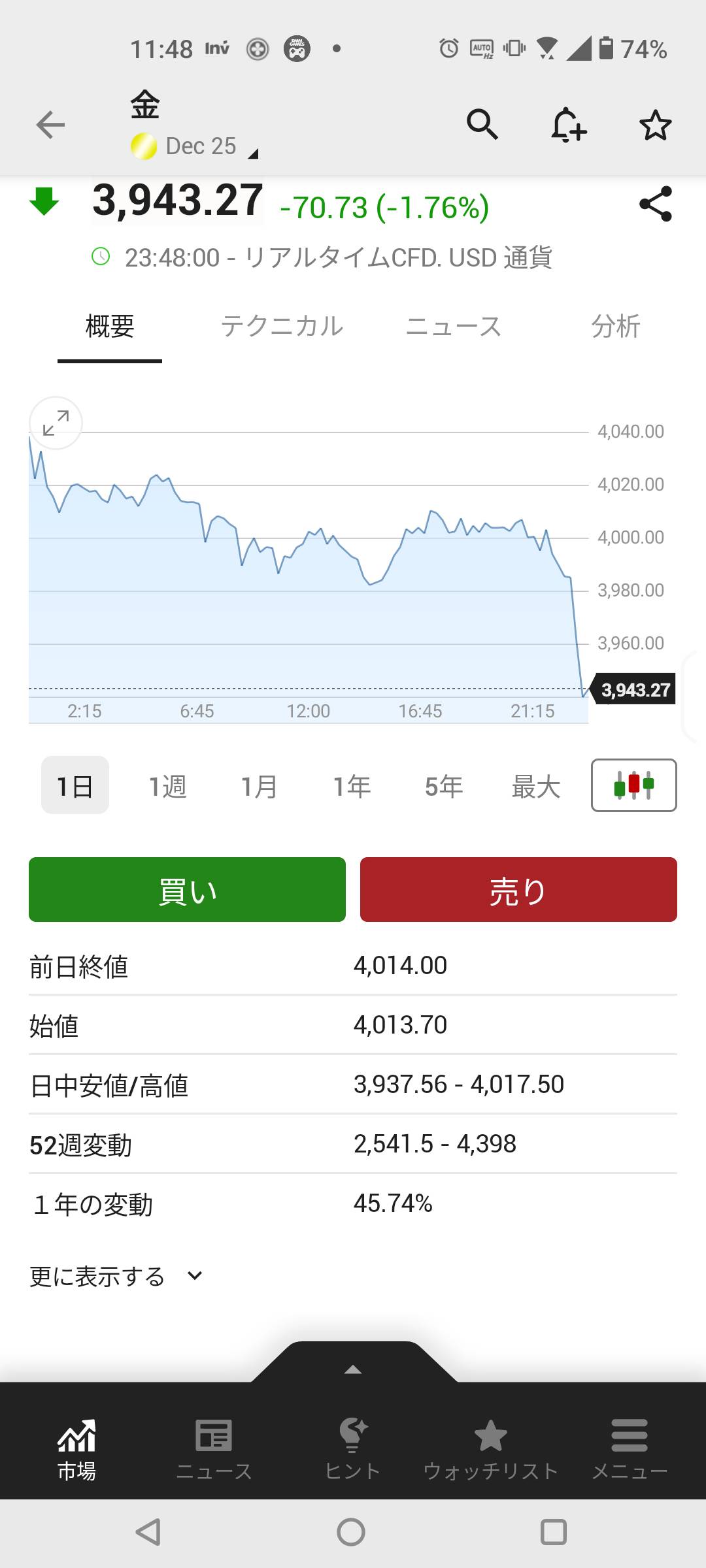
Task: Select the 1週 chart range
Action: click(167, 786)
